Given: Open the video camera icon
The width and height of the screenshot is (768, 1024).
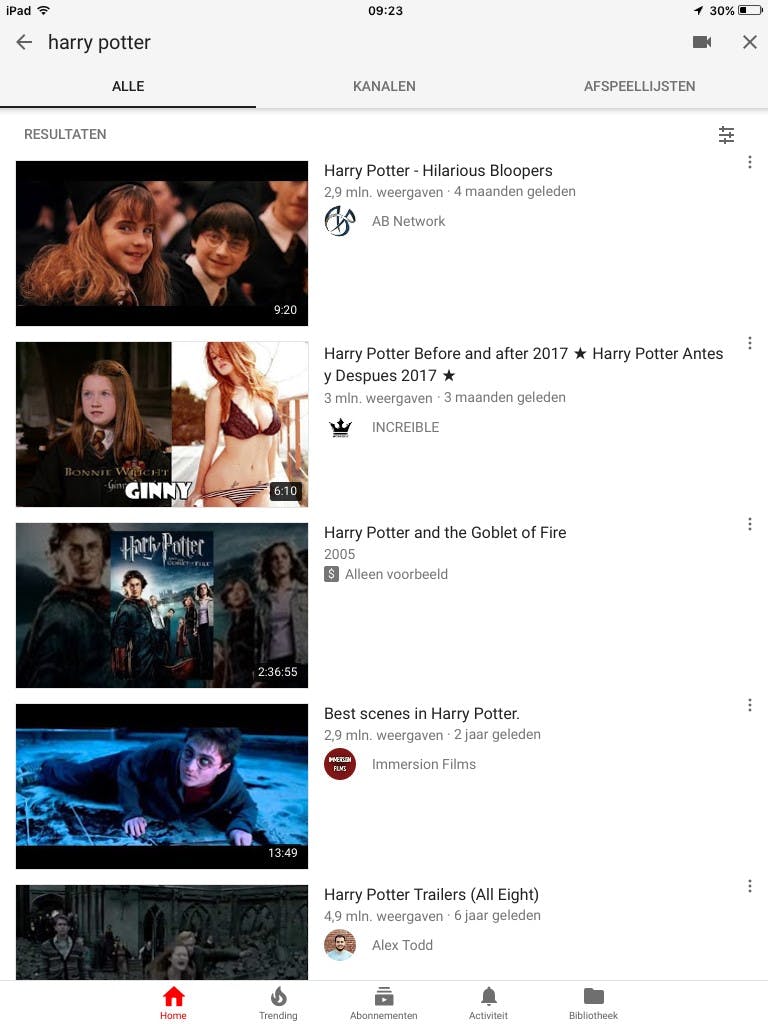Looking at the screenshot, I should [702, 42].
